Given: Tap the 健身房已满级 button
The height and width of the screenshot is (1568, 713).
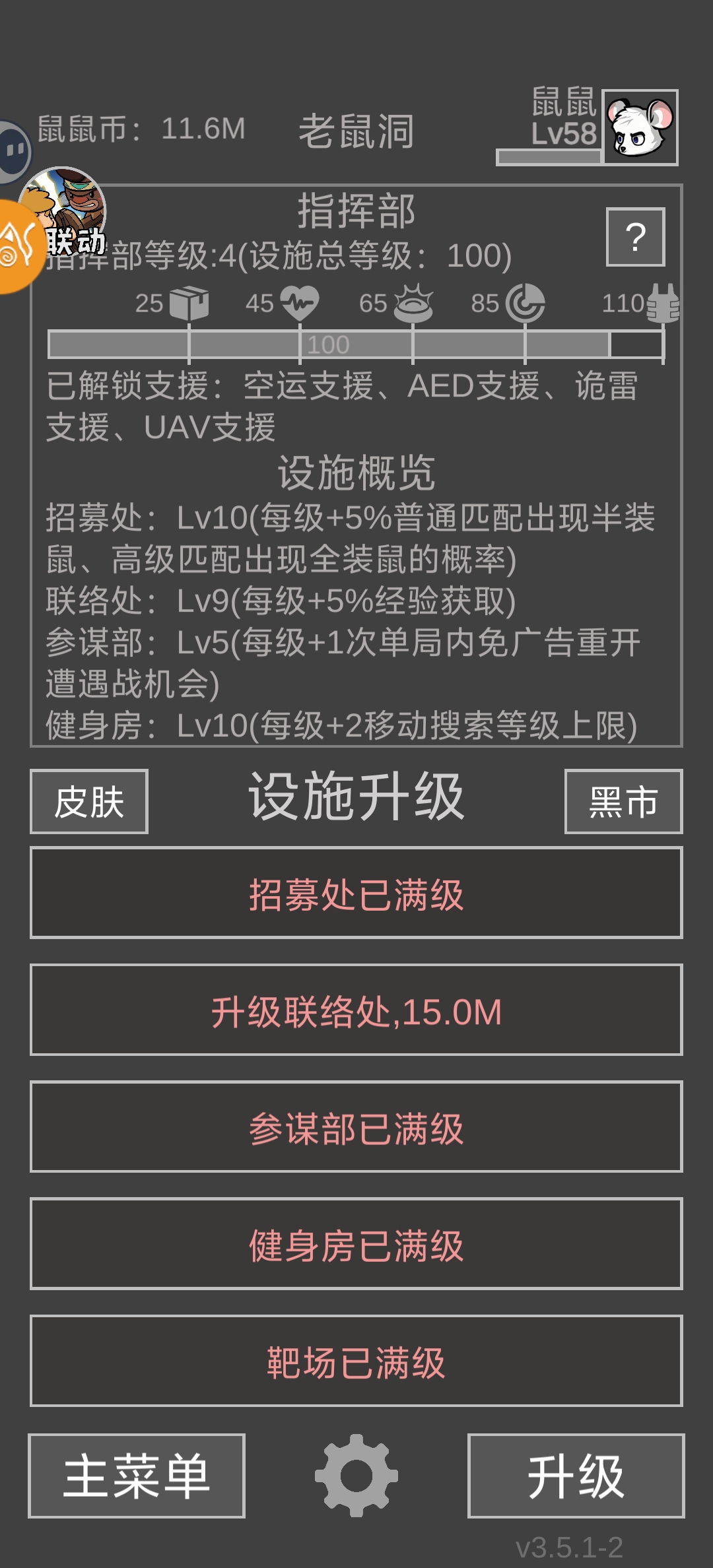Looking at the screenshot, I should (356, 1244).
